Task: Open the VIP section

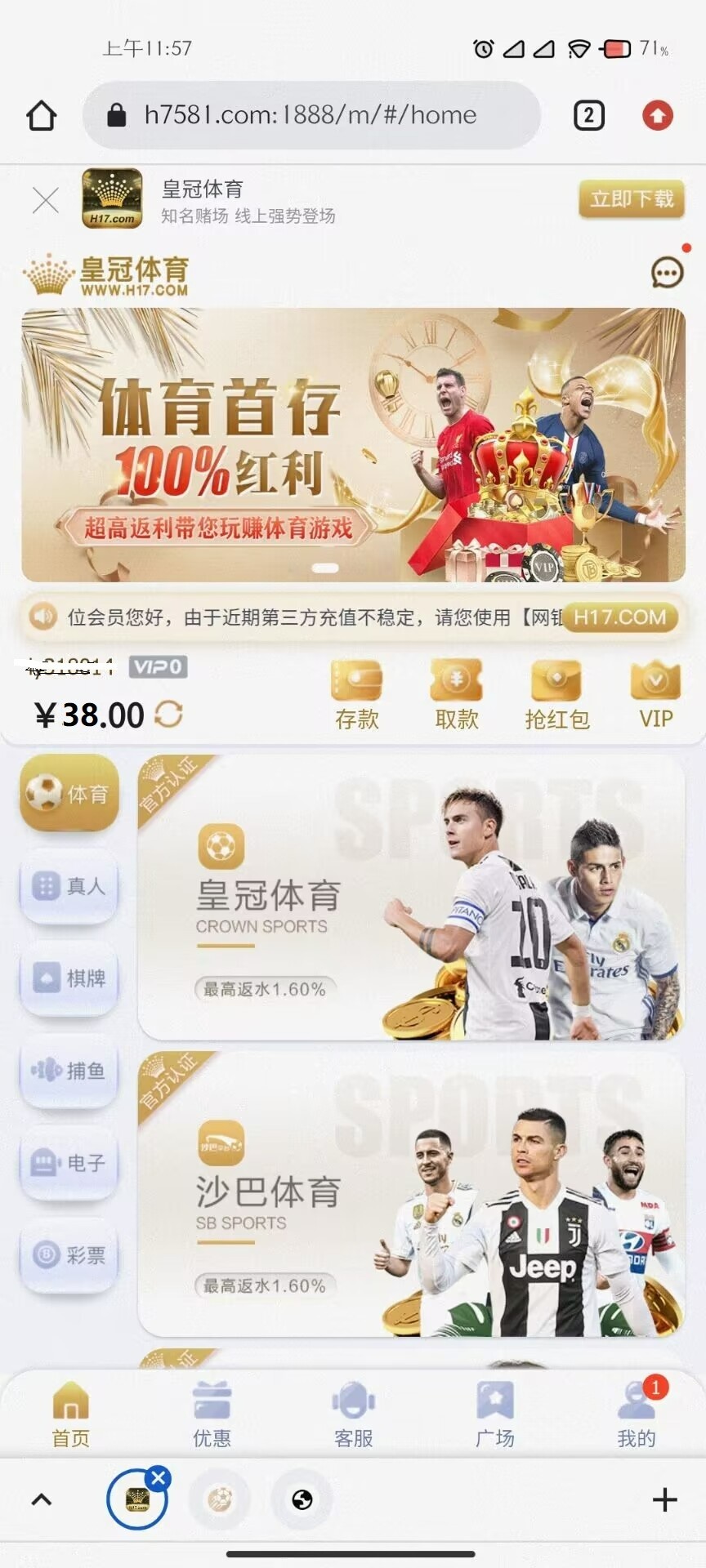Action: click(x=655, y=696)
